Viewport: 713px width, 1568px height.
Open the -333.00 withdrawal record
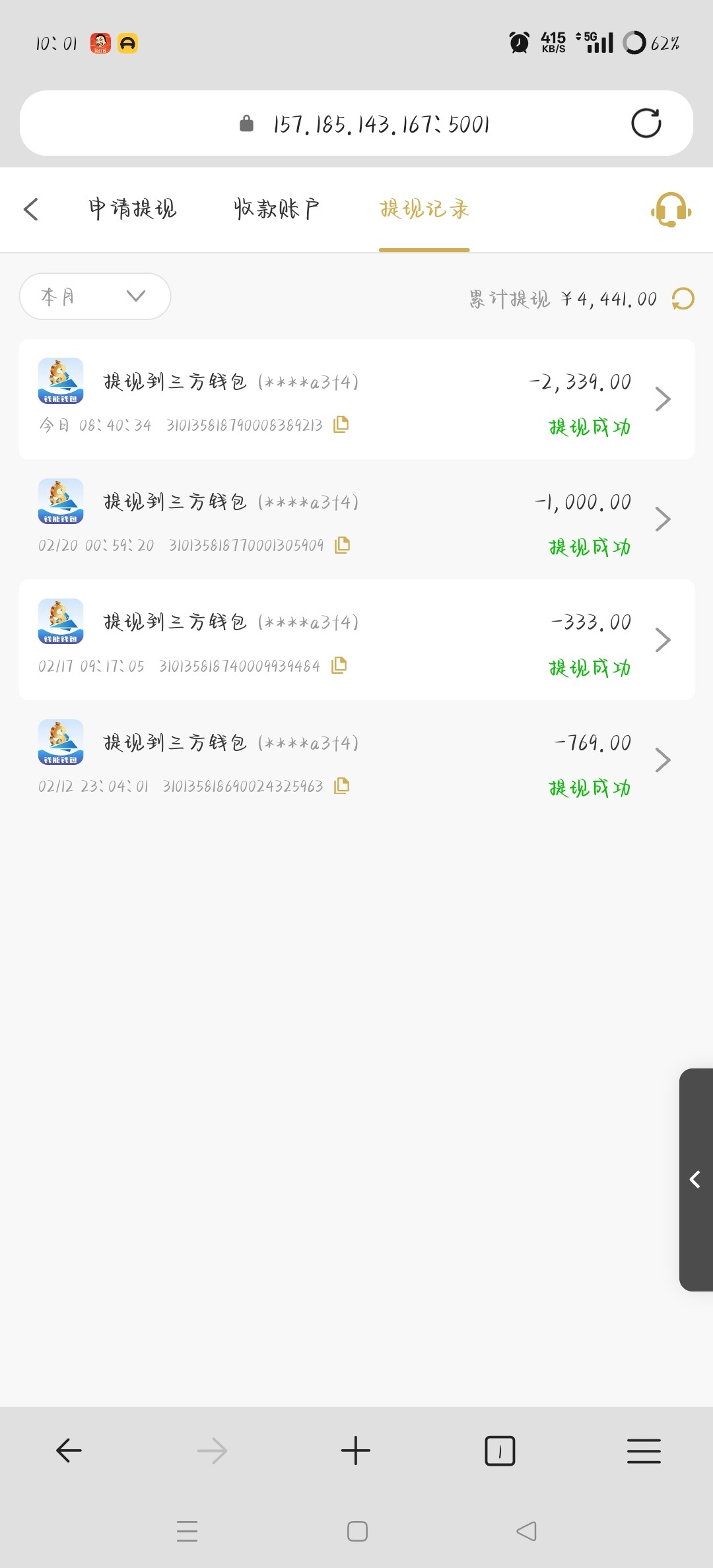pos(662,640)
